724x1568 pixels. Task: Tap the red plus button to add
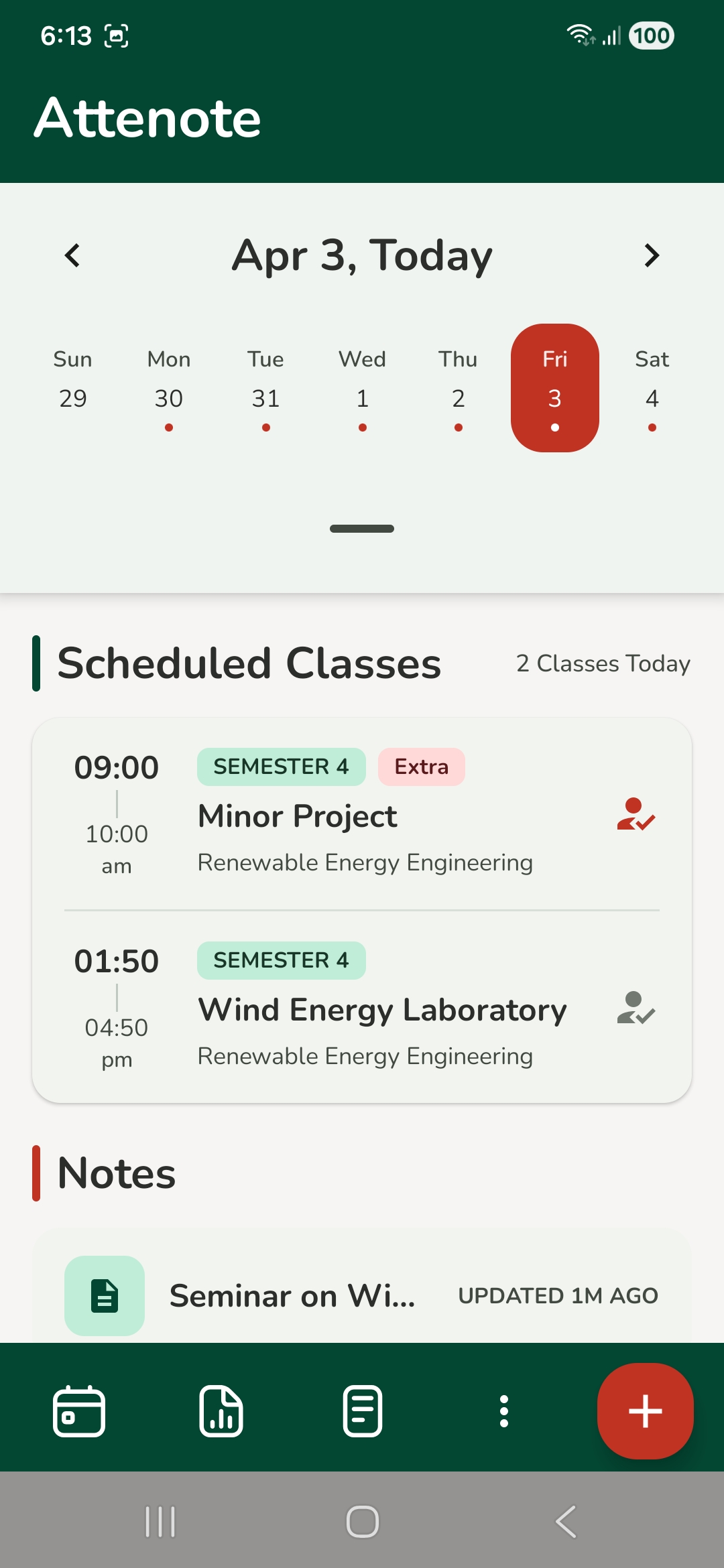[x=645, y=1411]
